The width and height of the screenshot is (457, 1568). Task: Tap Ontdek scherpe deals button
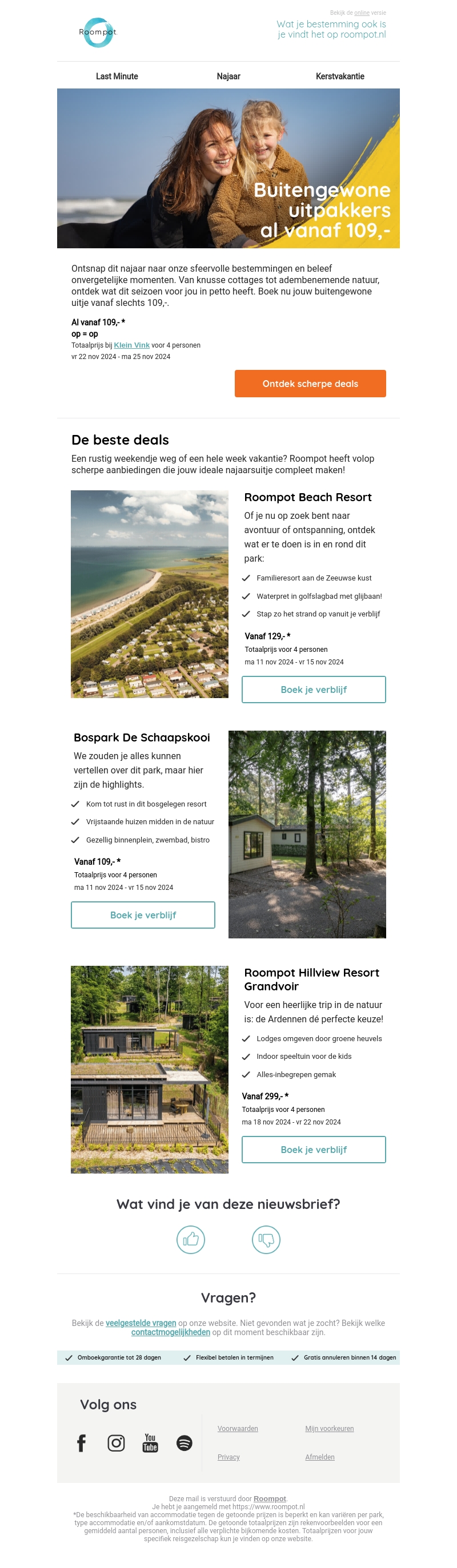point(310,384)
